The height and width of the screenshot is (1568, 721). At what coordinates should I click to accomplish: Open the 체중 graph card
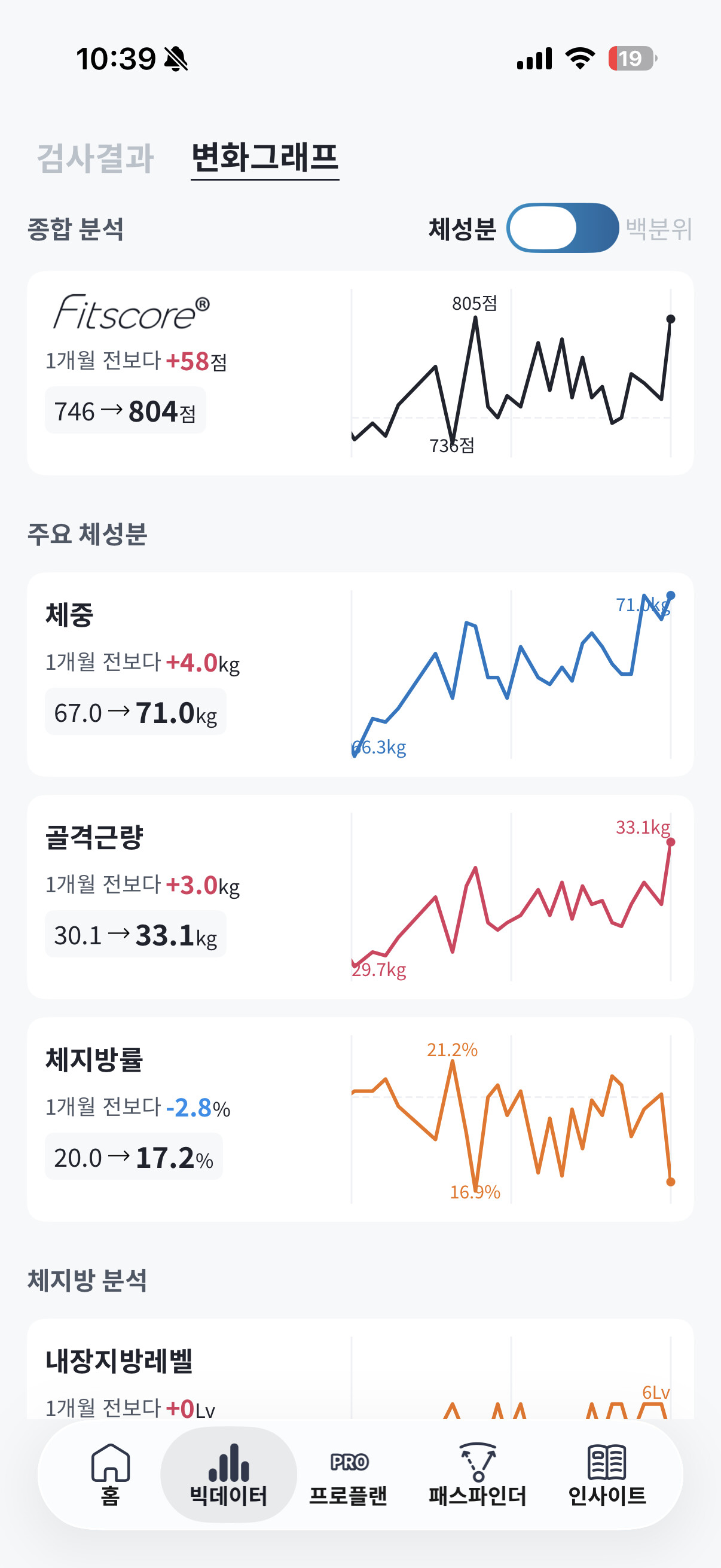[360, 675]
